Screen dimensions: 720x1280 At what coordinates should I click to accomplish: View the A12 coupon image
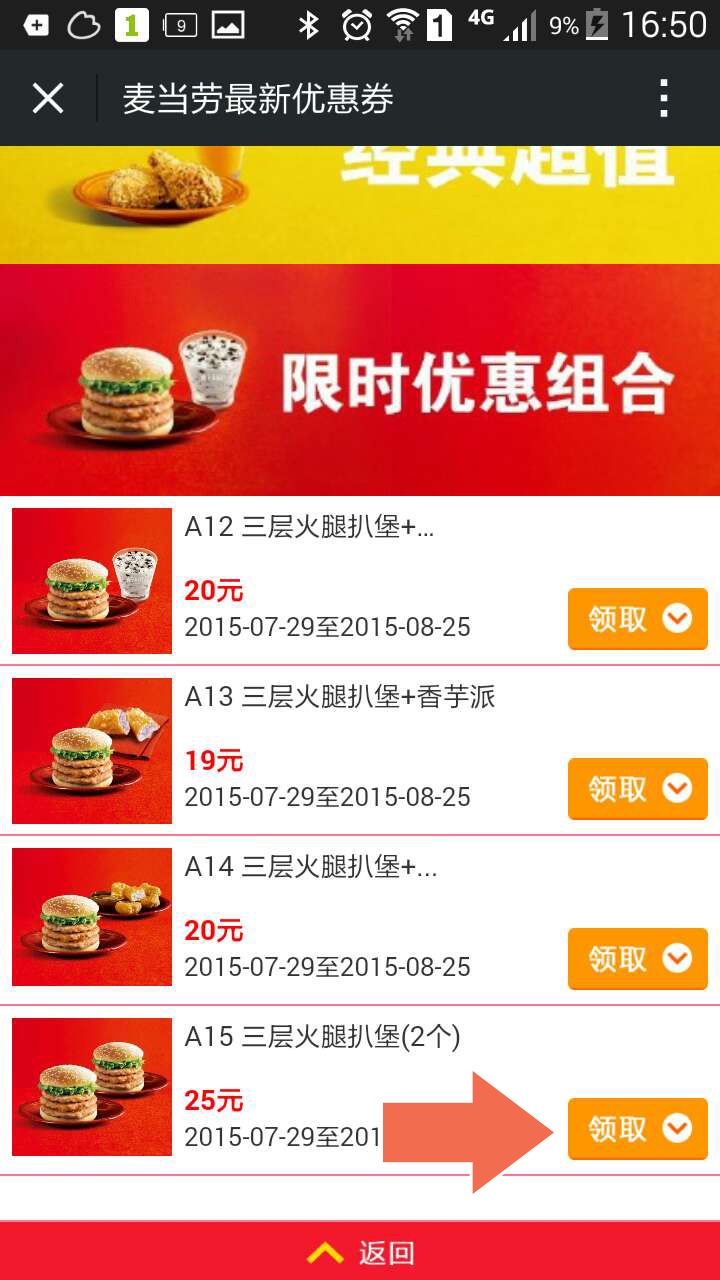92,581
